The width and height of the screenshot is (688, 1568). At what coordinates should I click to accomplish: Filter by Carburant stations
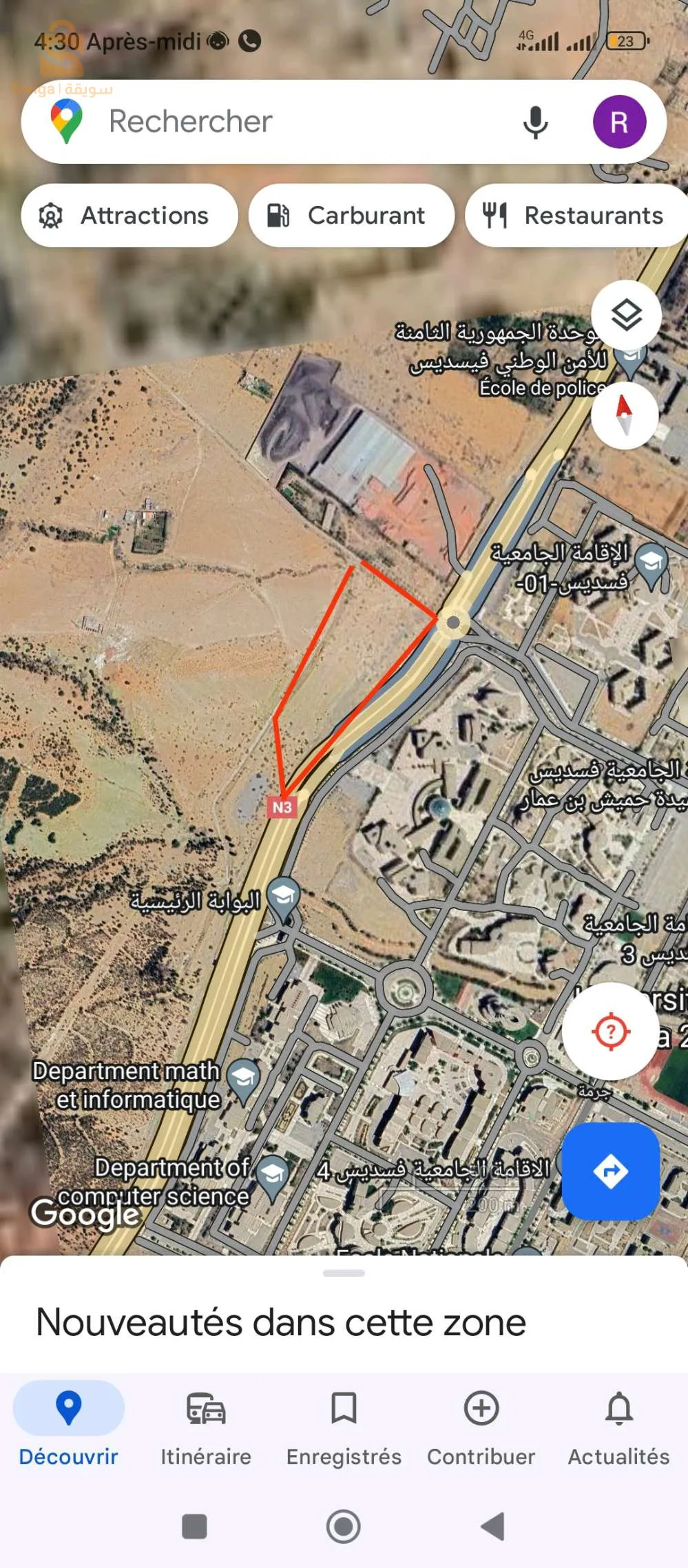(351, 216)
